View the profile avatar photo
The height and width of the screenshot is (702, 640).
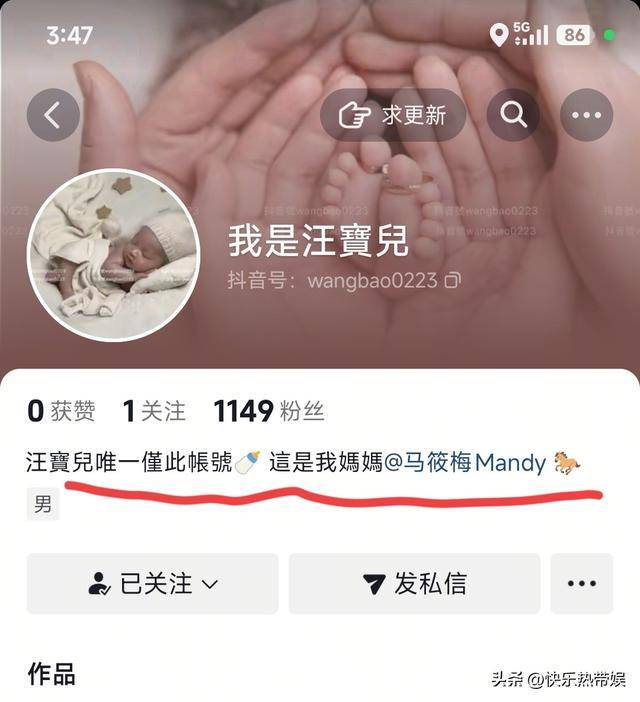(x=113, y=255)
